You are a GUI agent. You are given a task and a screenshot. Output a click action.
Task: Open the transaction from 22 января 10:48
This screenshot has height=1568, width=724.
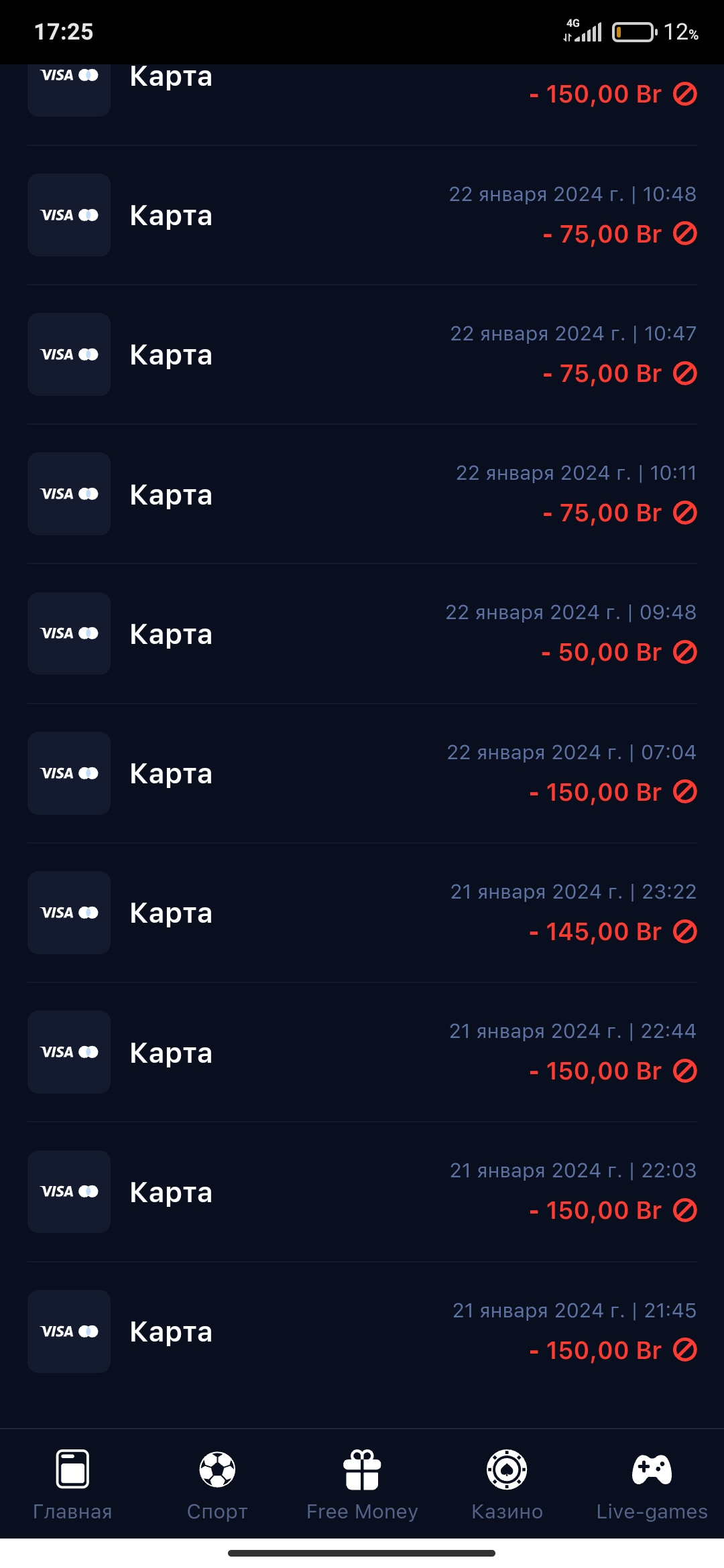click(x=362, y=215)
